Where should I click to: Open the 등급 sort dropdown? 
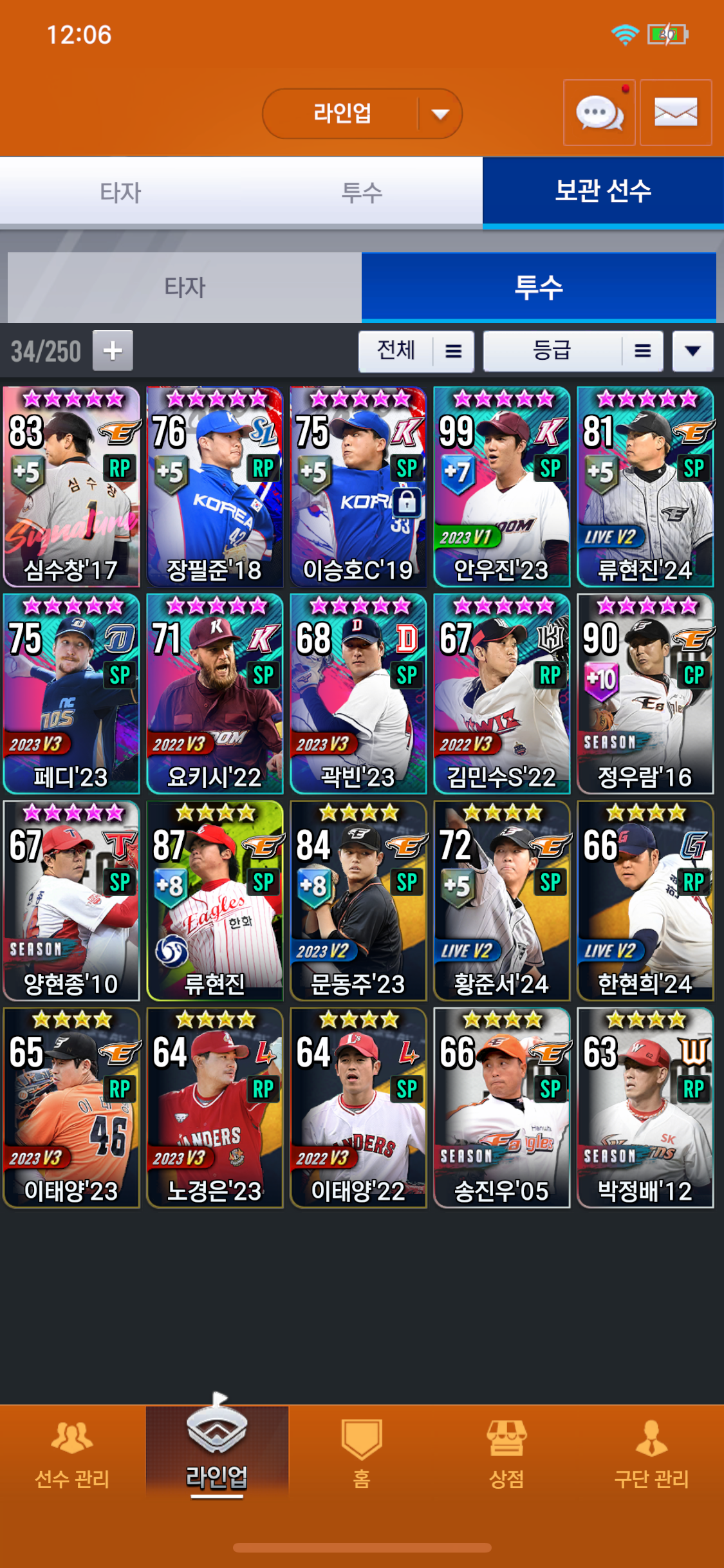click(x=573, y=351)
